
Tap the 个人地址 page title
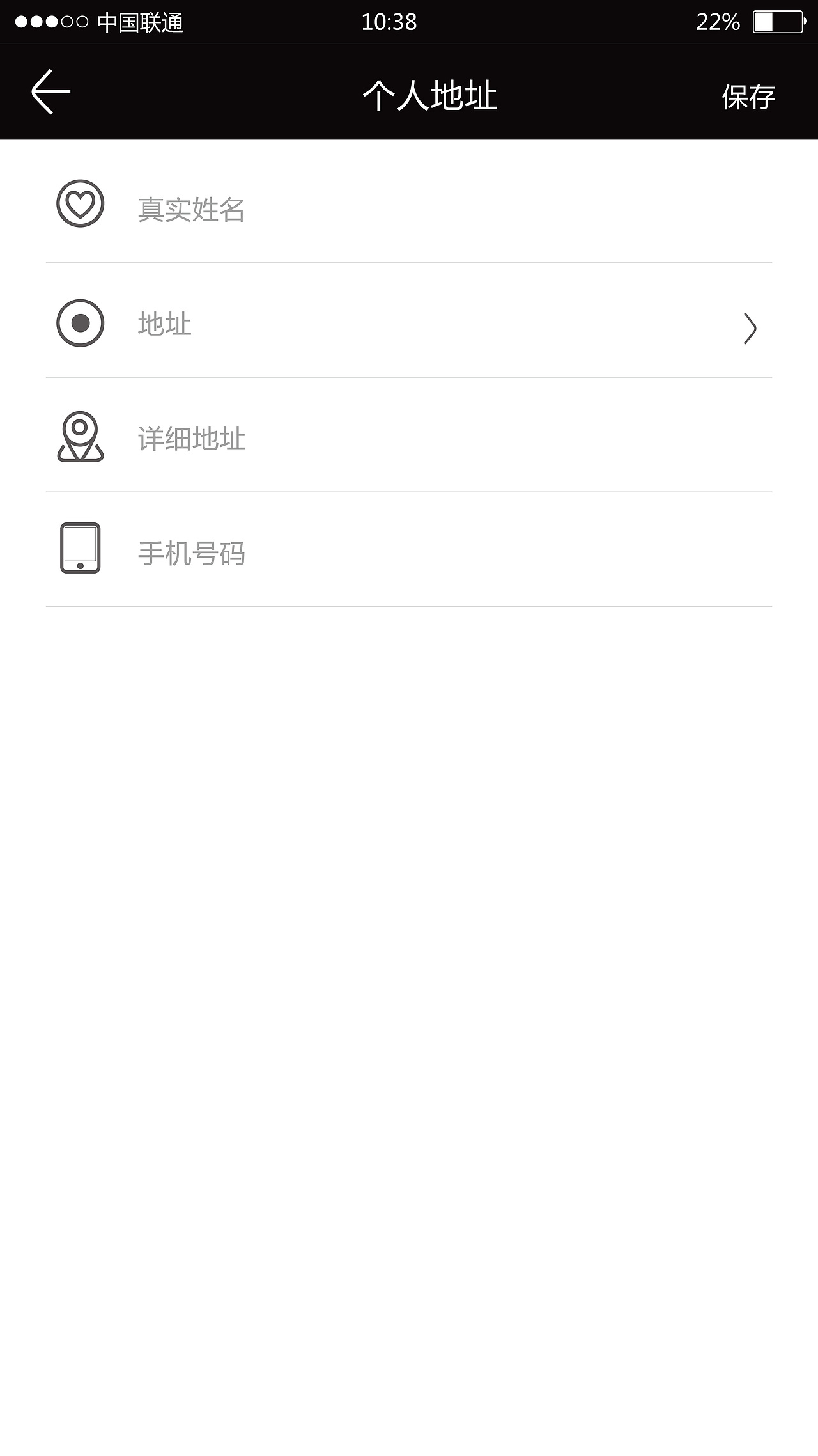tap(431, 96)
